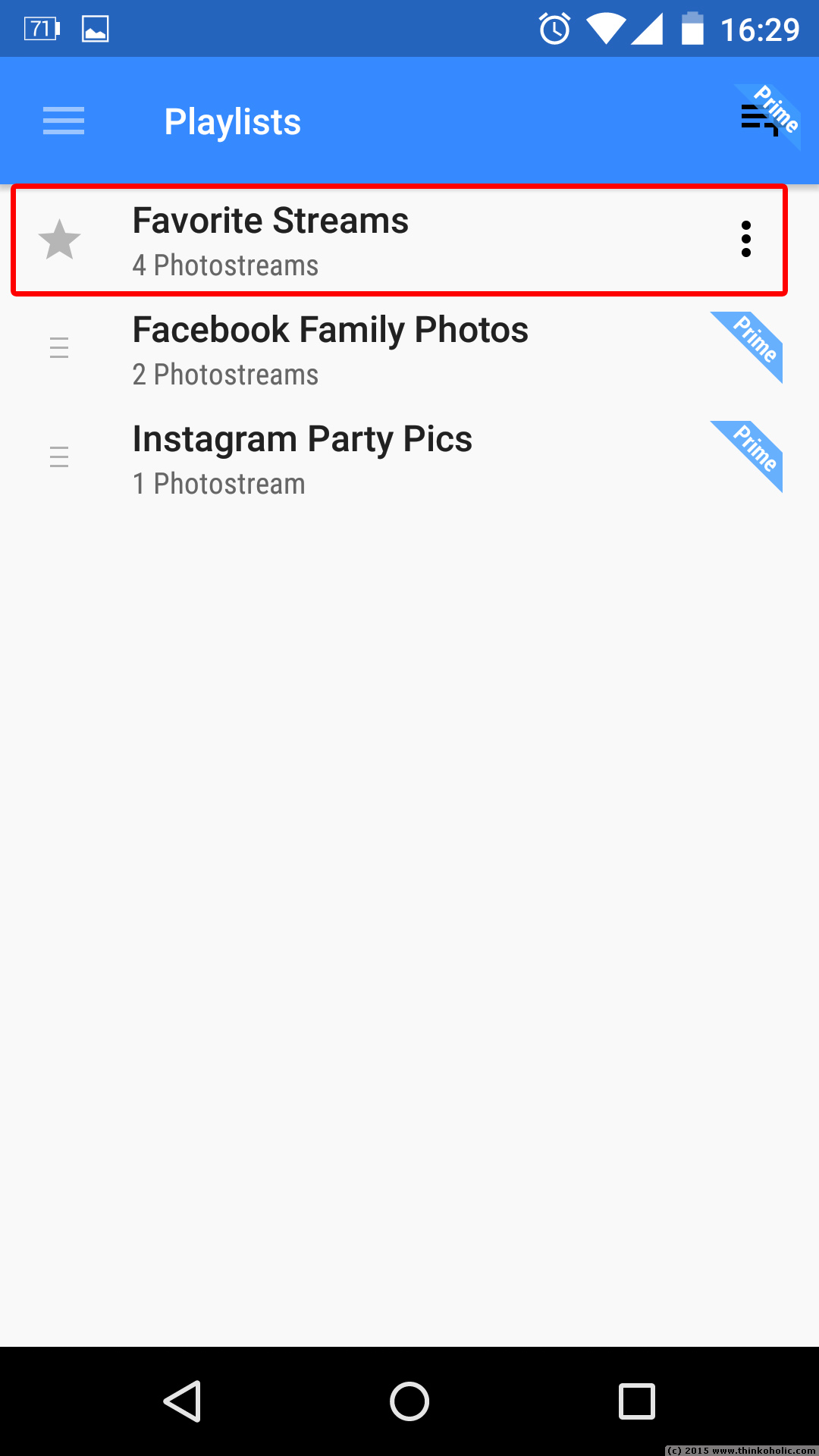Viewport: 819px width, 1456px height.
Task: Tap the Playlists title in the header
Action: click(x=233, y=121)
